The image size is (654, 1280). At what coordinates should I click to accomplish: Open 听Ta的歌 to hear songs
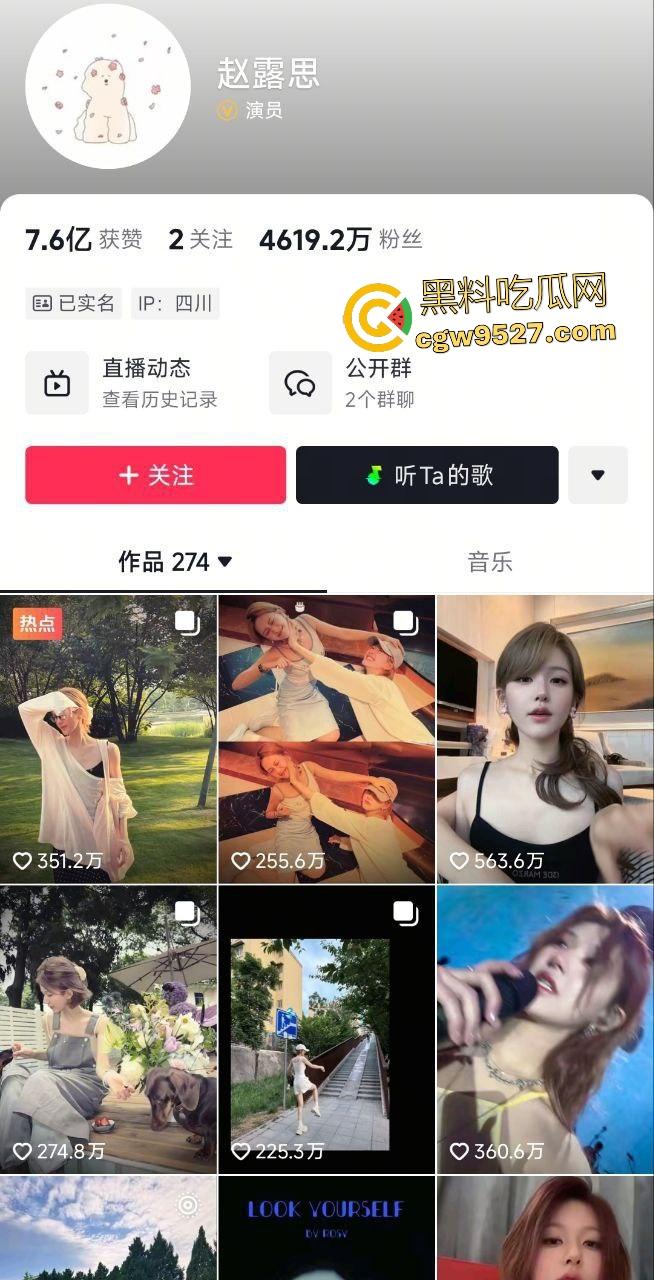(427, 475)
